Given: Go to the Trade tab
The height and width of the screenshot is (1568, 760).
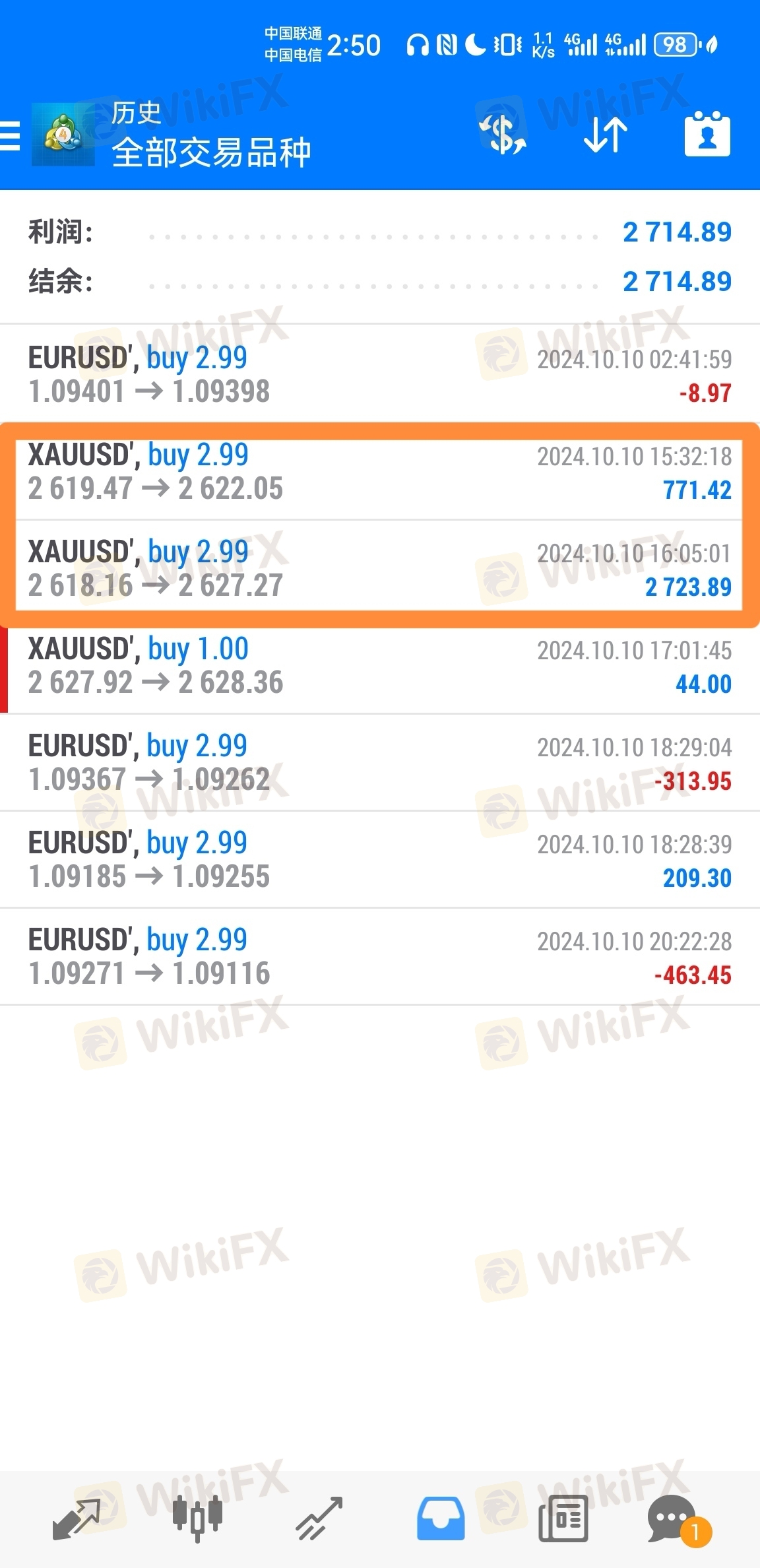Looking at the screenshot, I should tap(319, 1518).
